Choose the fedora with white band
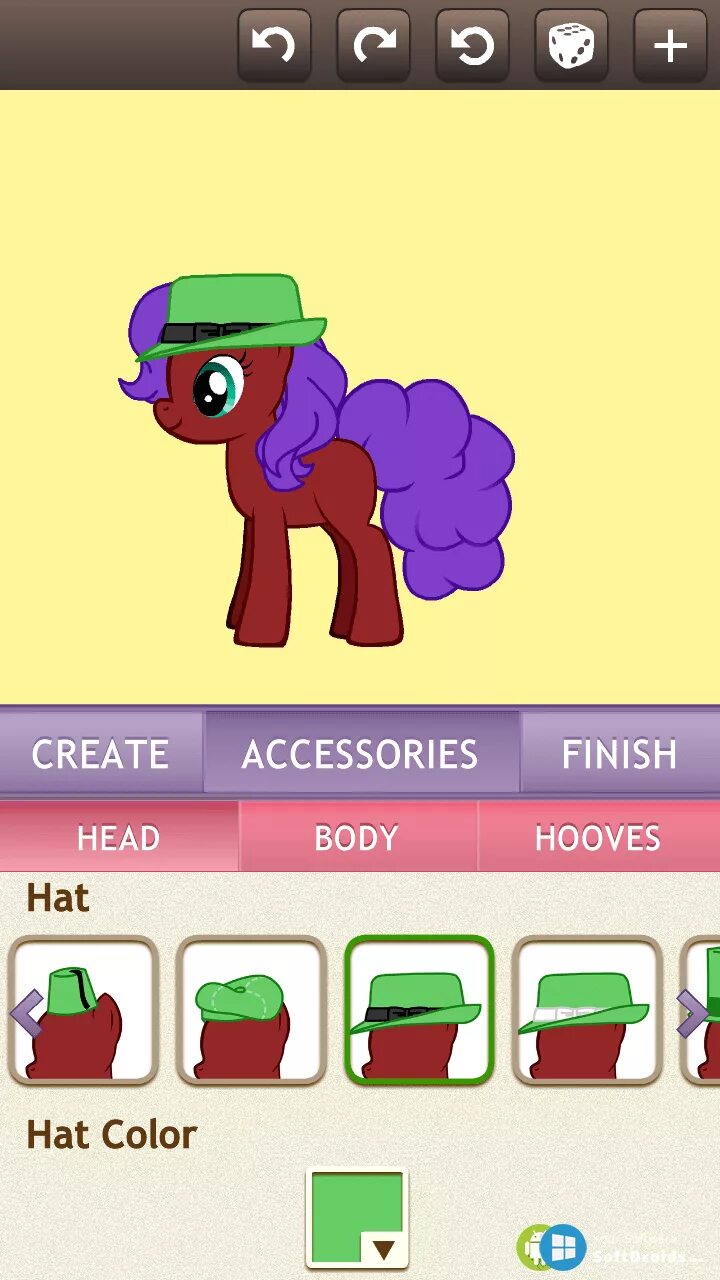Screen dimensions: 720x1280 (586, 1011)
